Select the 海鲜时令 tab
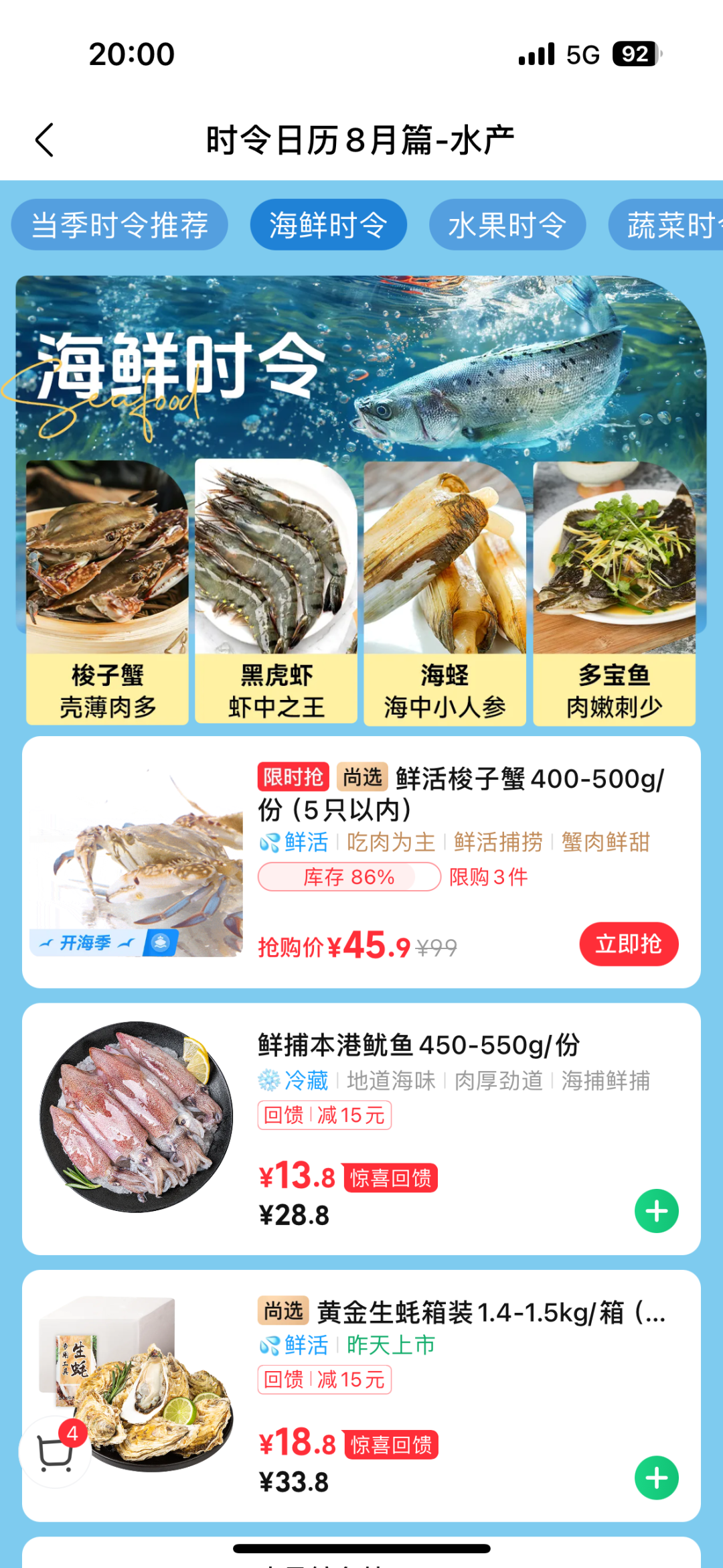 coord(328,225)
